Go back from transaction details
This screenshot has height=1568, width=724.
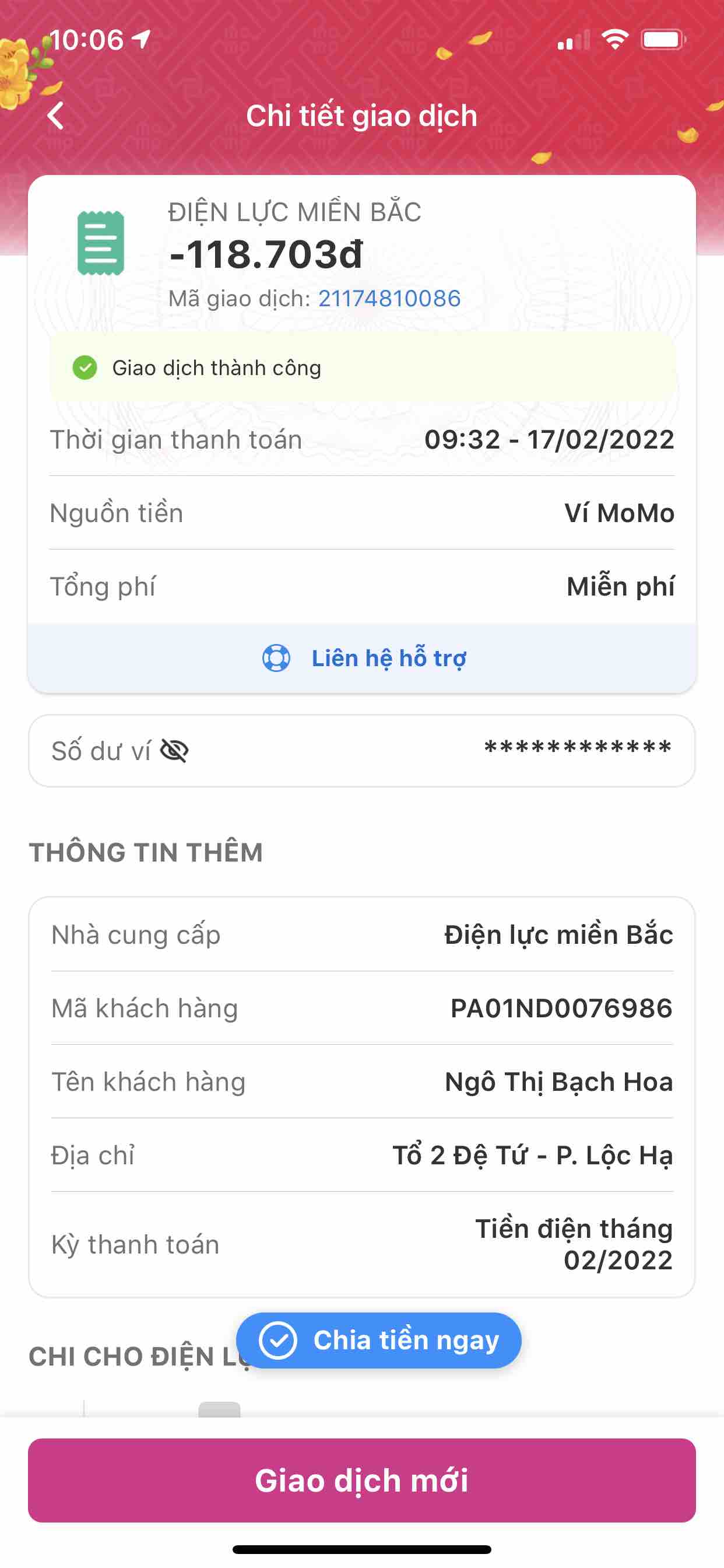pos(56,116)
